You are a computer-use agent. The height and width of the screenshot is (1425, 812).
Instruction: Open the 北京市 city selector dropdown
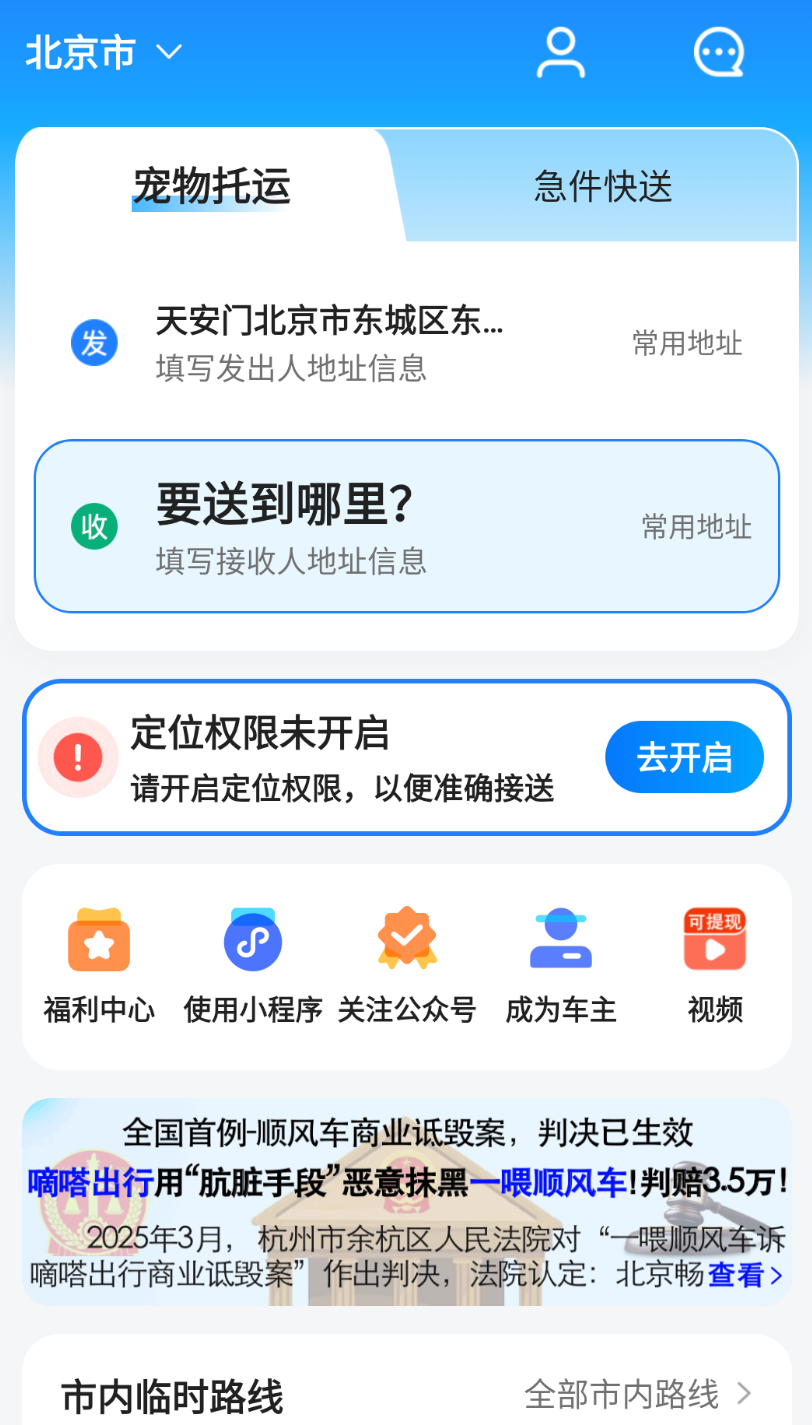click(x=103, y=52)
